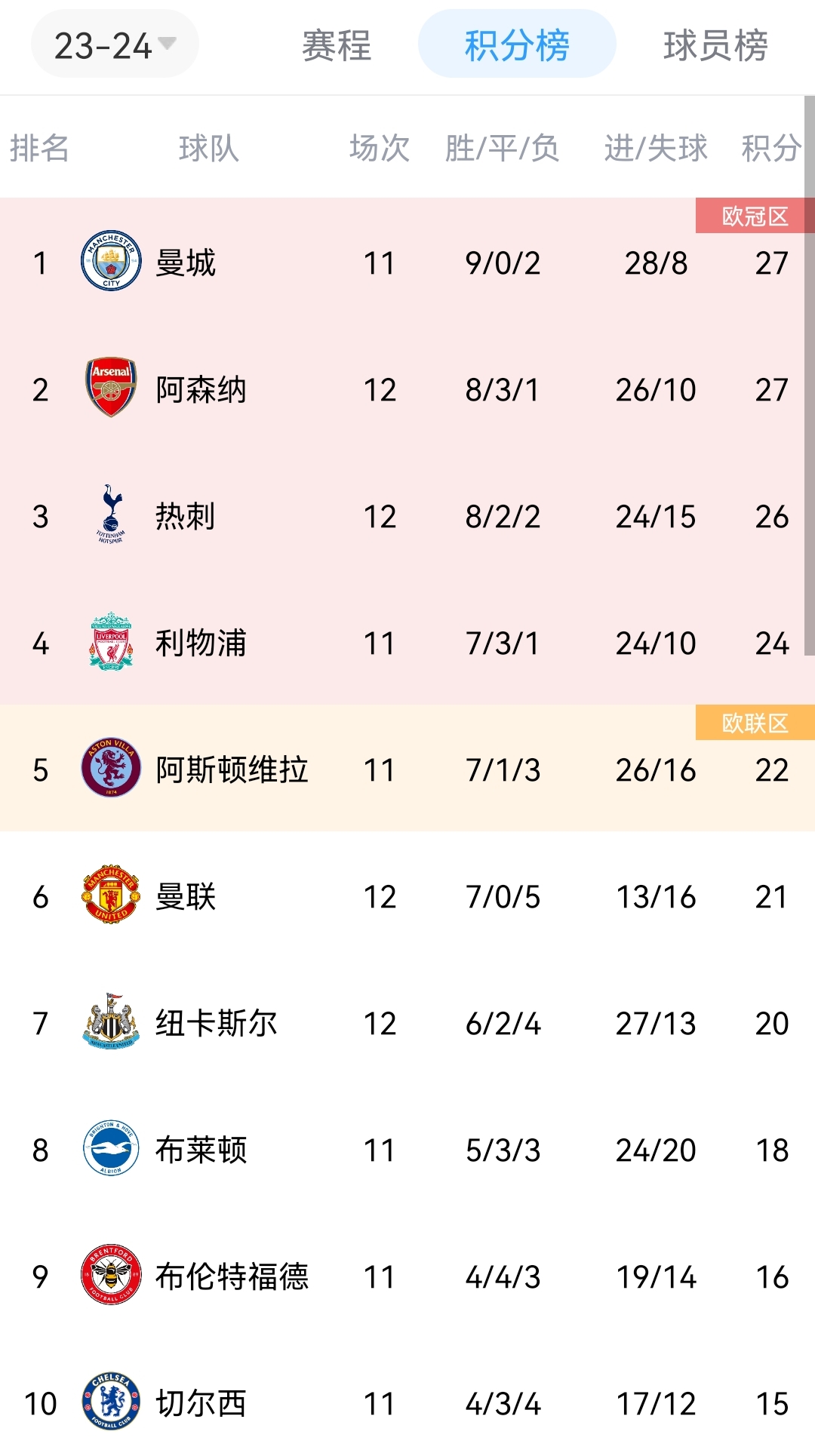The image size is (815, 1456).
Task: Click the 积分 points column header
Action: (771, 148)
